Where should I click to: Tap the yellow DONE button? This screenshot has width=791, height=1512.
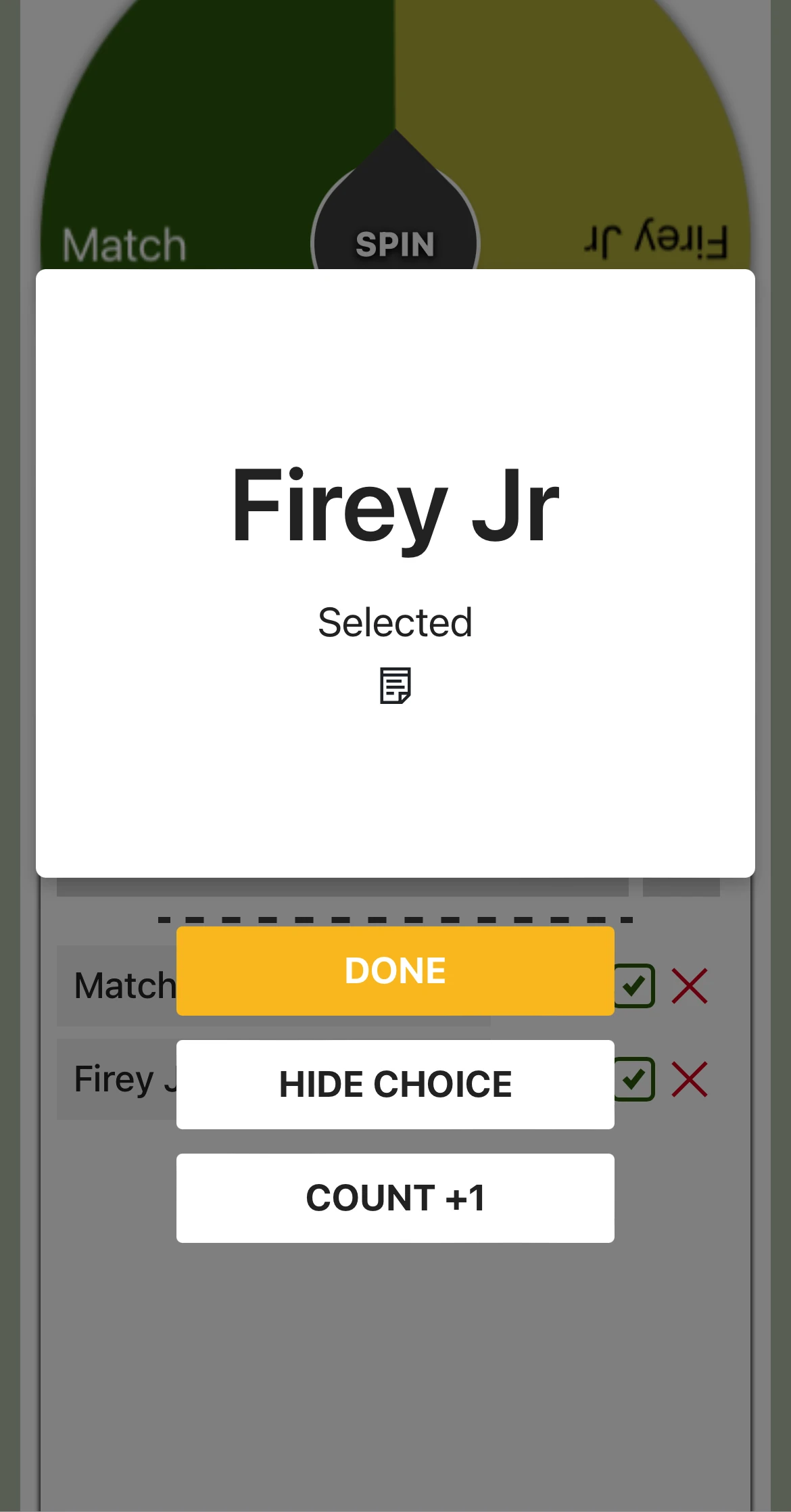pos(395,970)
